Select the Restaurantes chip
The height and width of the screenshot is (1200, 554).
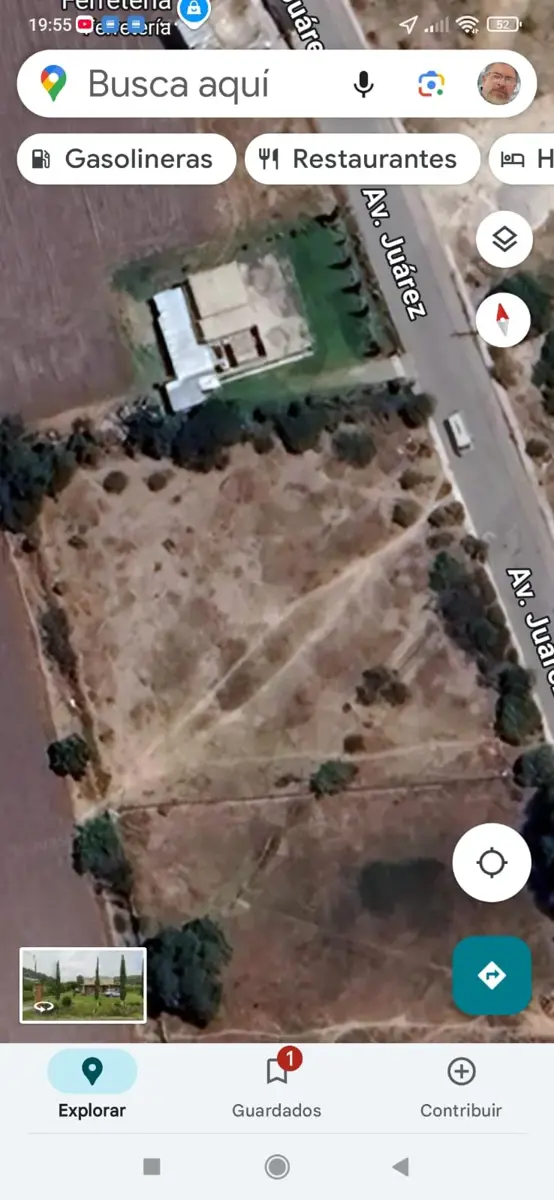click(x=362, y=159)
